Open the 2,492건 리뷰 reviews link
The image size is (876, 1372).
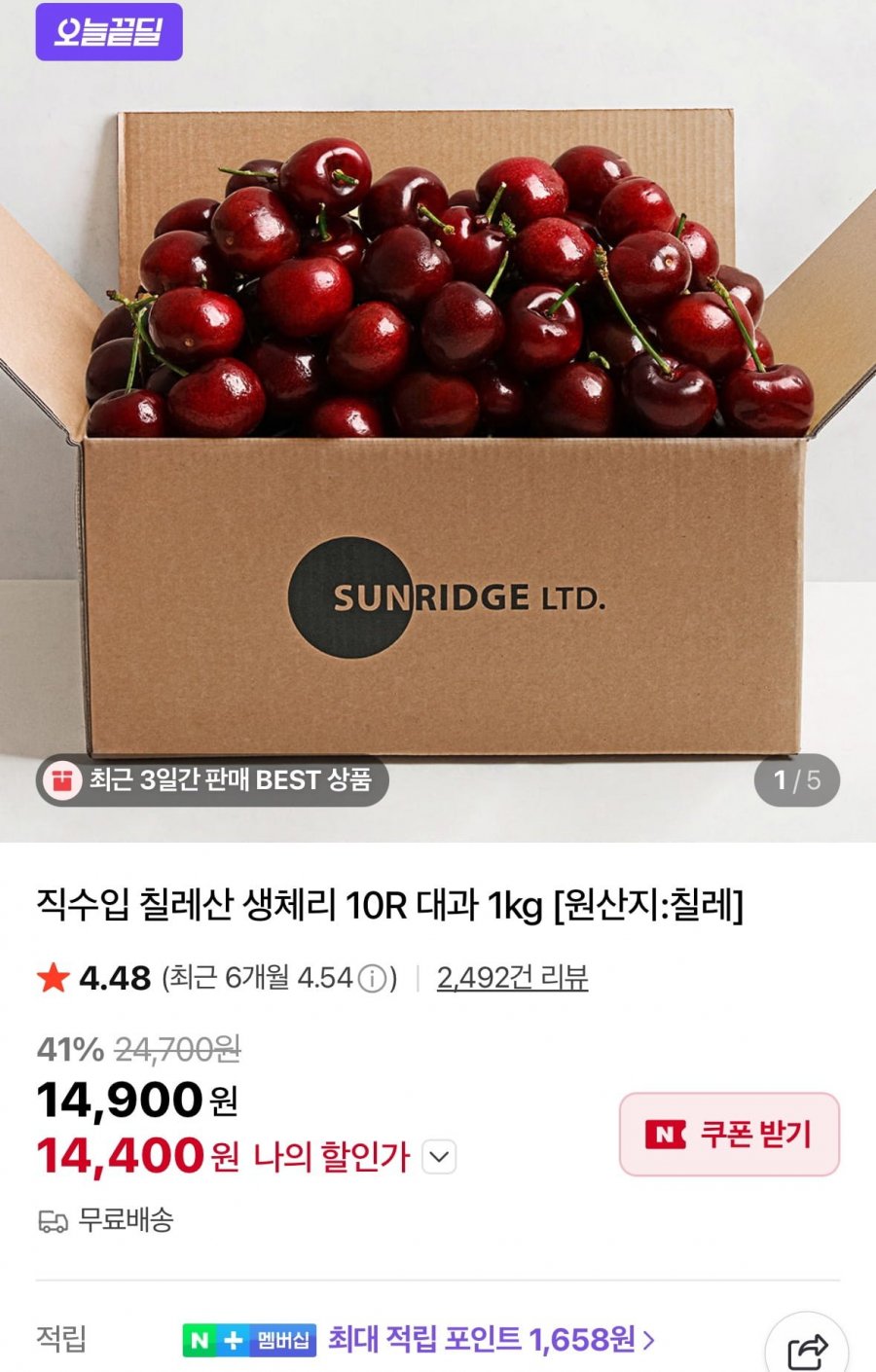click(x=512, y=977)
